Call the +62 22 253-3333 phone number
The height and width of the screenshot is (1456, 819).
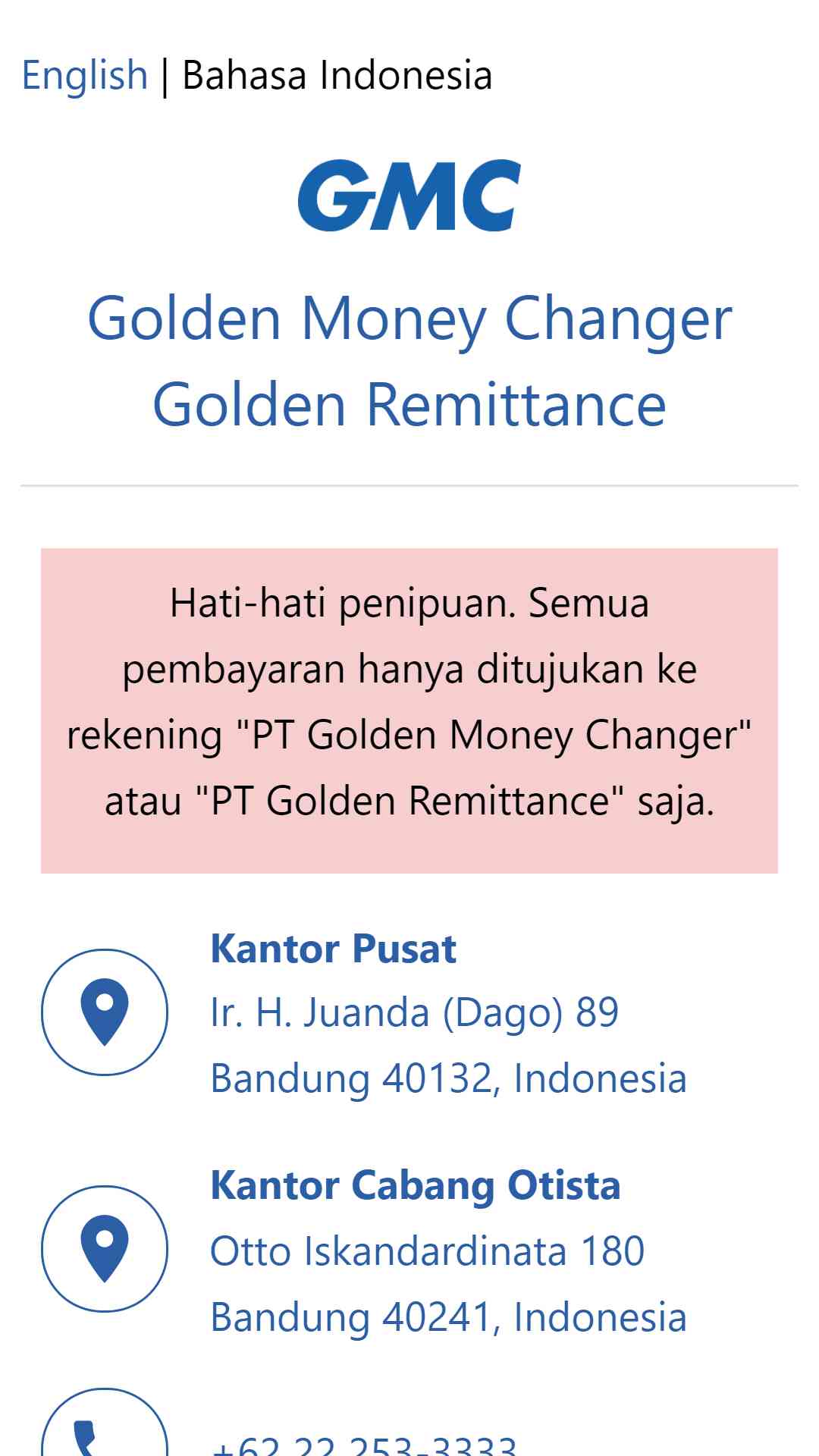364,1442
